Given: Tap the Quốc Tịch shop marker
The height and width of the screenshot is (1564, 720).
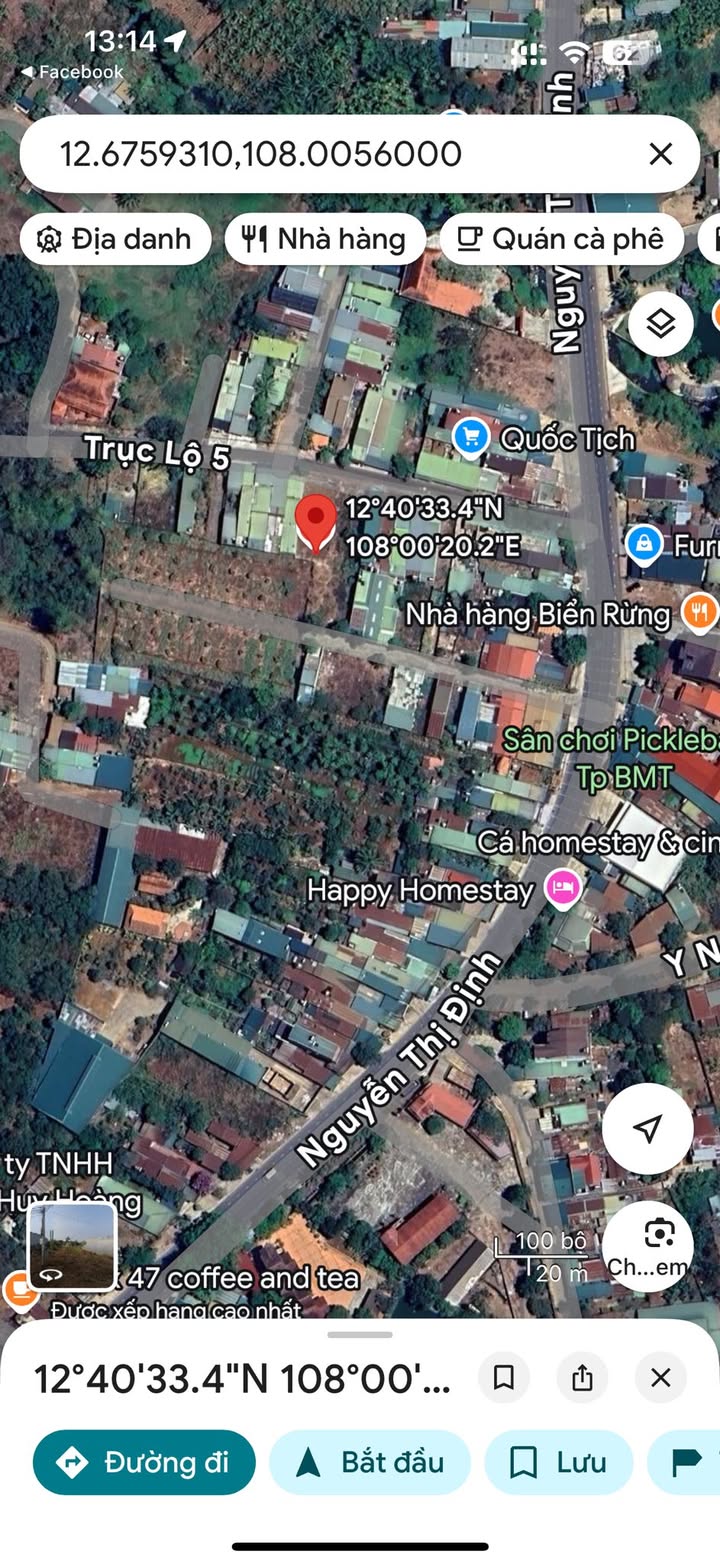Looking at the screenshot, I should tap(470, 436).
